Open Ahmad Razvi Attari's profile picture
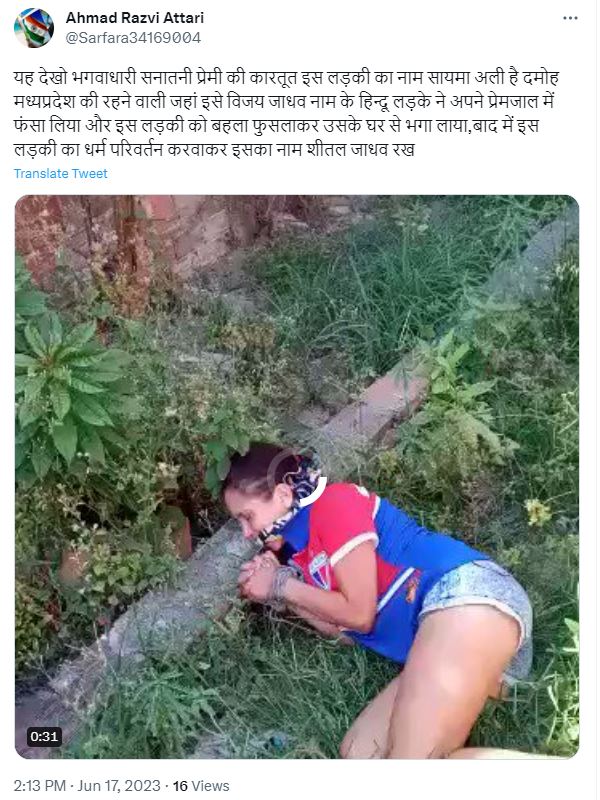Image resolution: width=600 pixels, height=800 pixels. 34,27
